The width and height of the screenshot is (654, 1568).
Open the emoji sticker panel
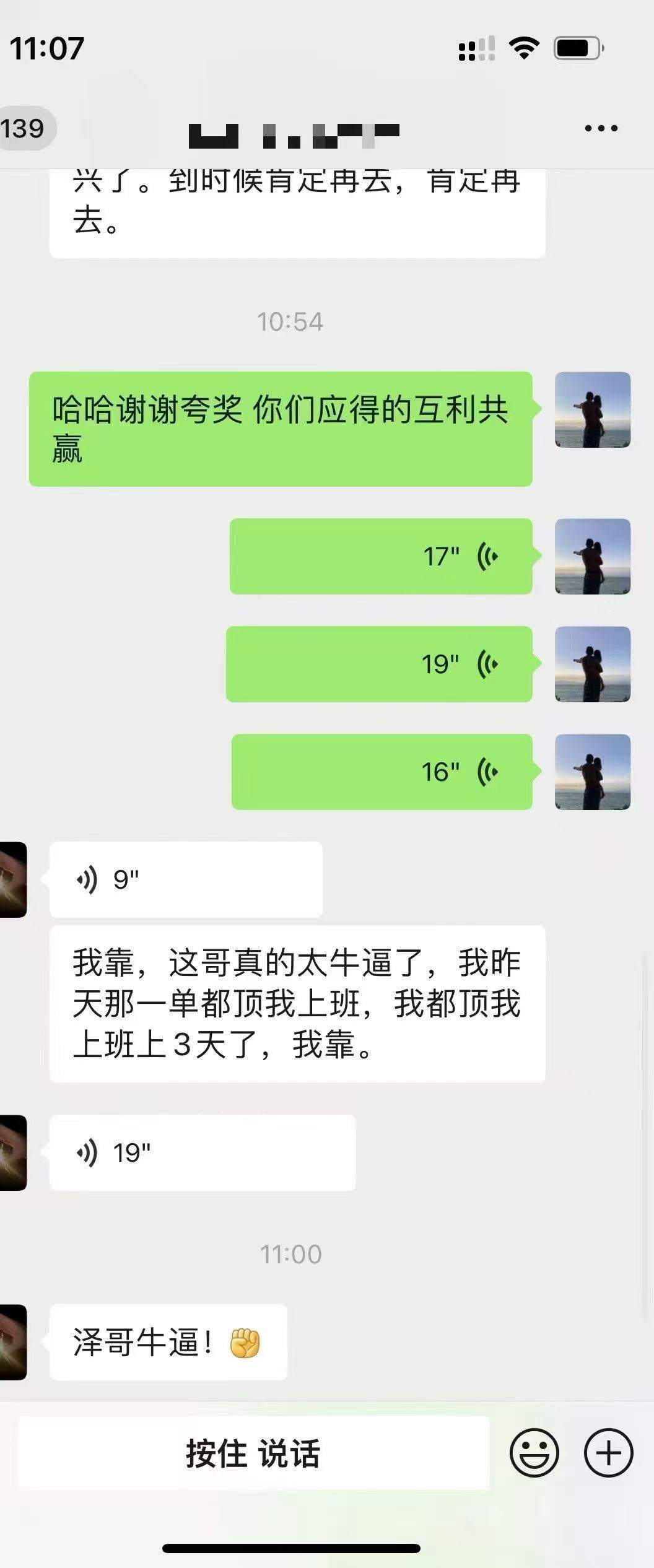click(x=534, y=1453)
